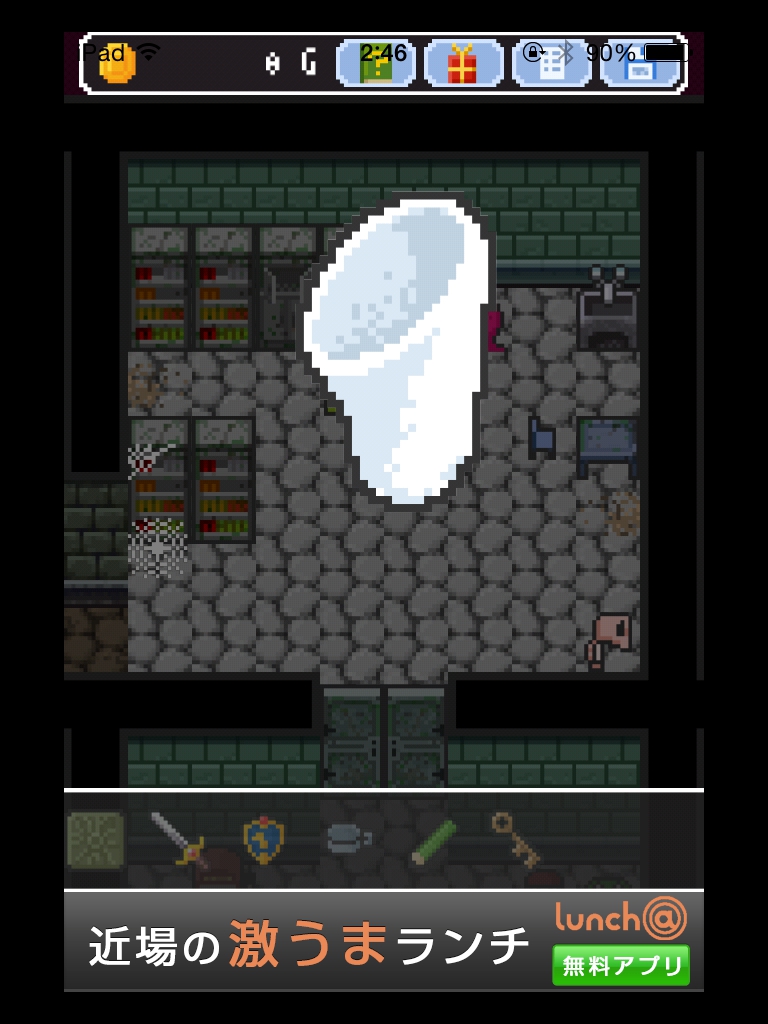Image resolution: width=768 pixels, height=1024 pixels.
Task: Open the green book button
Action: coord(376,64)
